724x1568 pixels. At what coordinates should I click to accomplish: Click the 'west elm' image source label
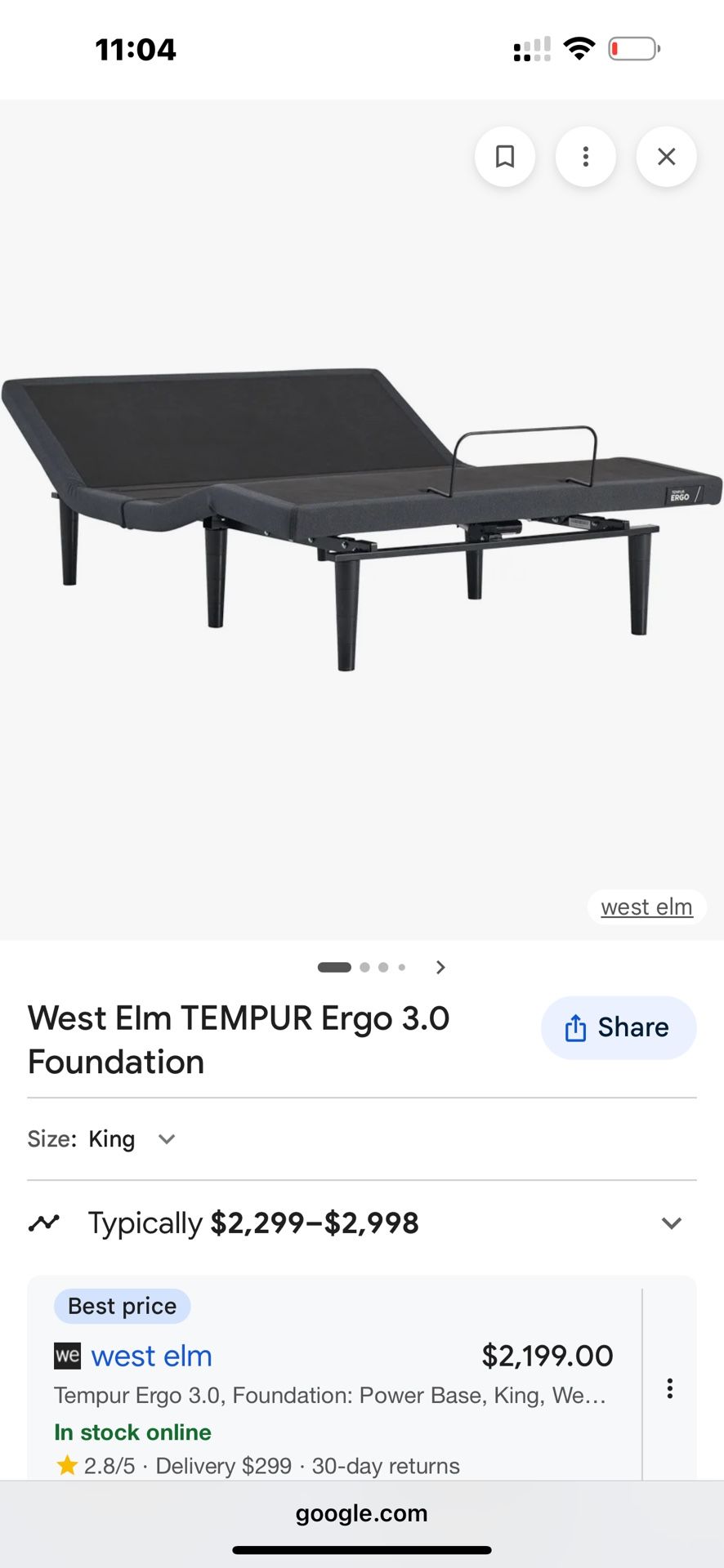(x=646, y=906)
